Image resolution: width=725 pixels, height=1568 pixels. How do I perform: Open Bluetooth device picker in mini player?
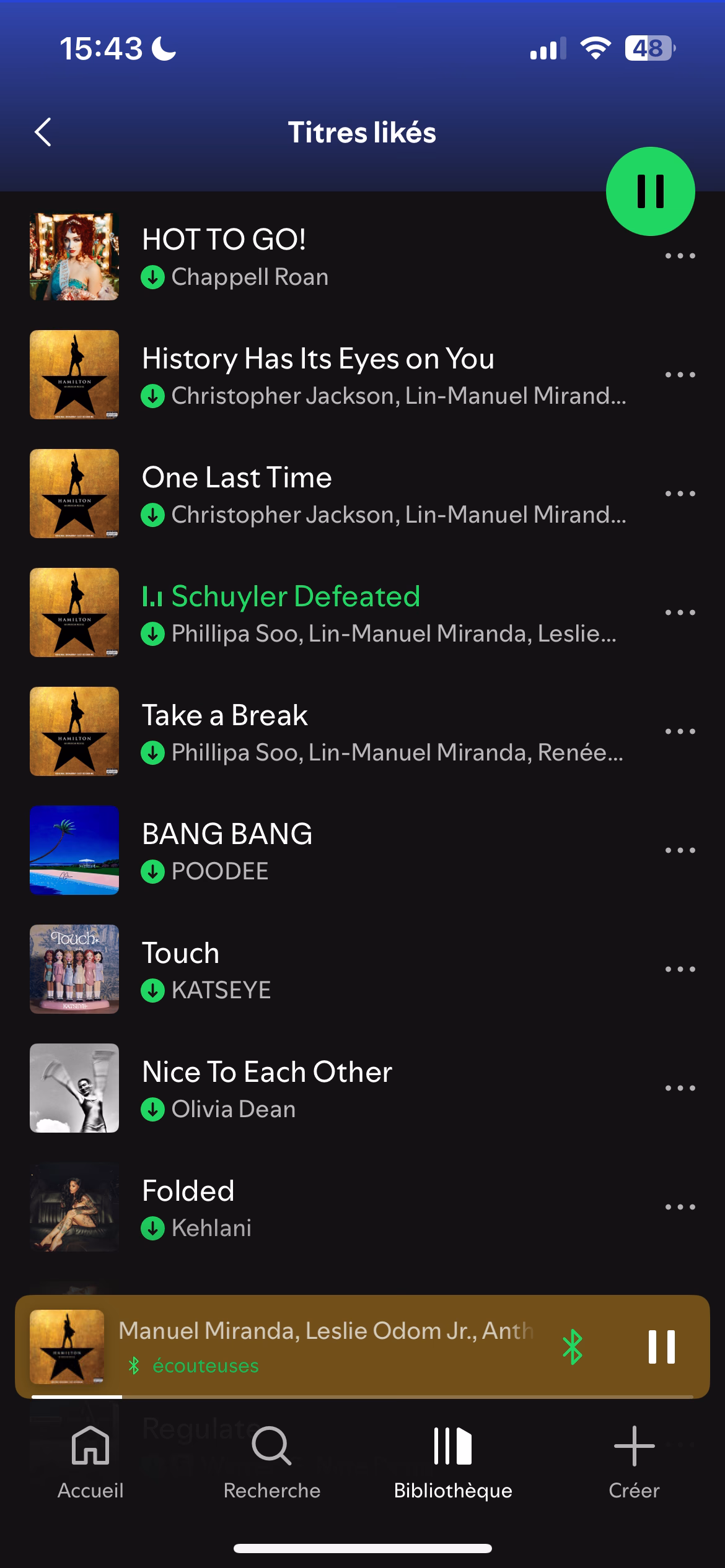[572, 1346]
